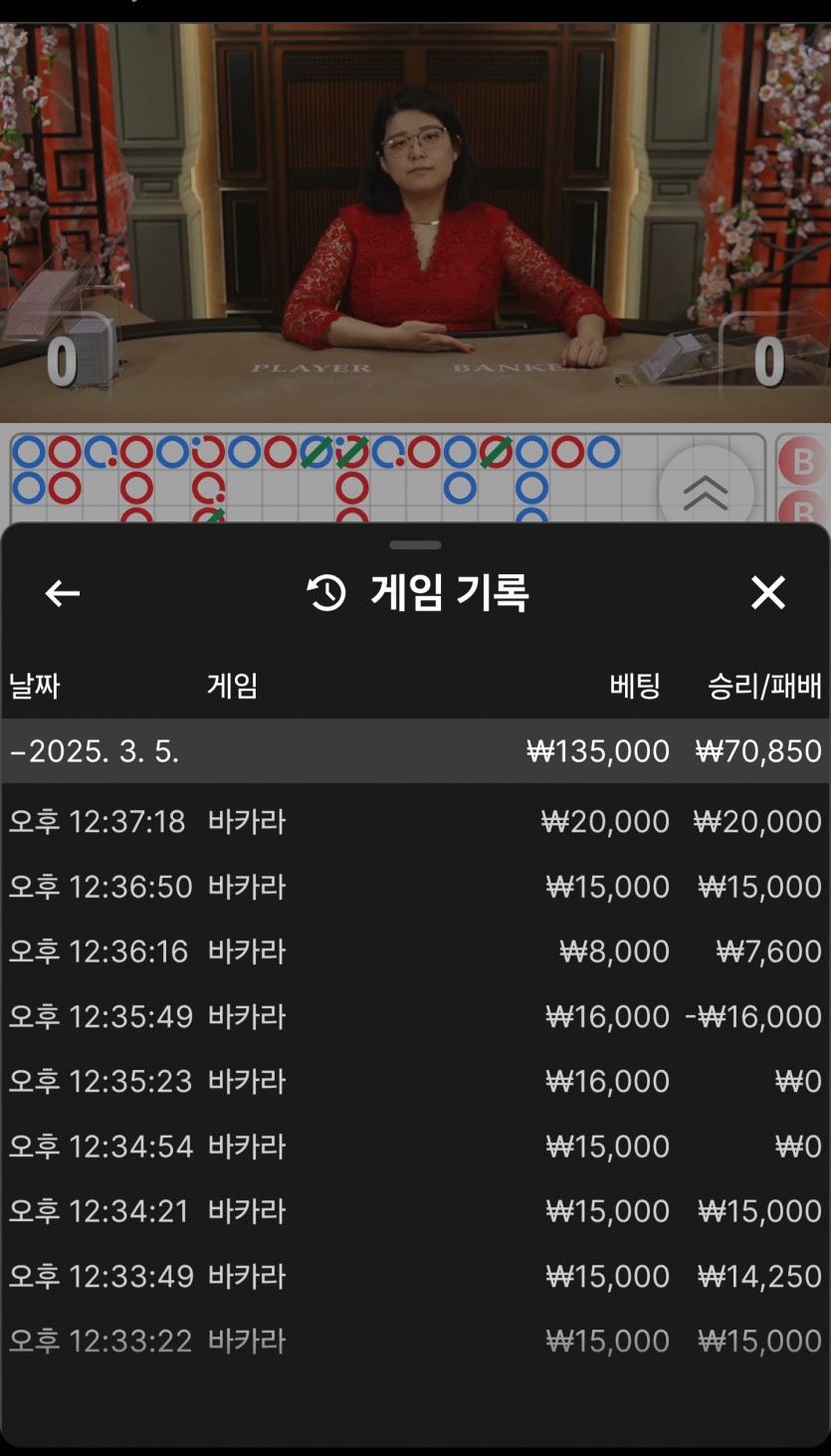This screenshot has width=831, height=1456.
Task: View details of the 오후 12:36:16 game
Action: [x=415, y=951]
